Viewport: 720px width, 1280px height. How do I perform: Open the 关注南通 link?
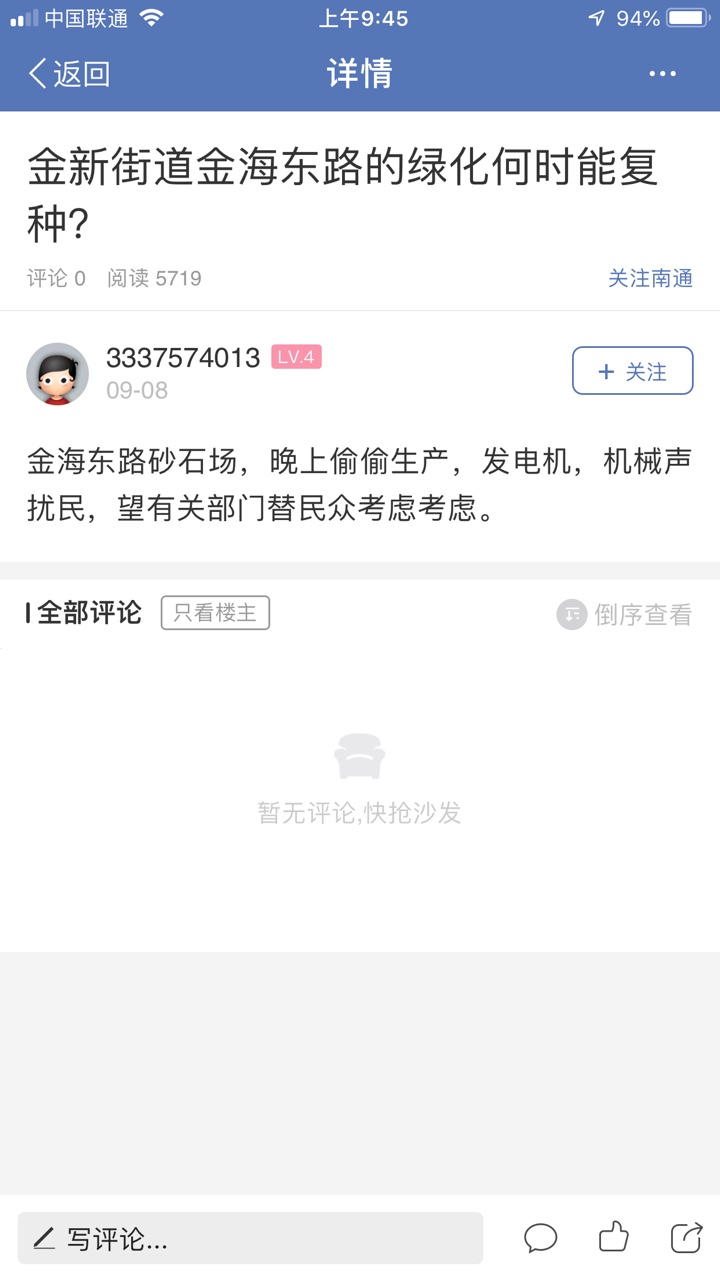coord(650,278)
